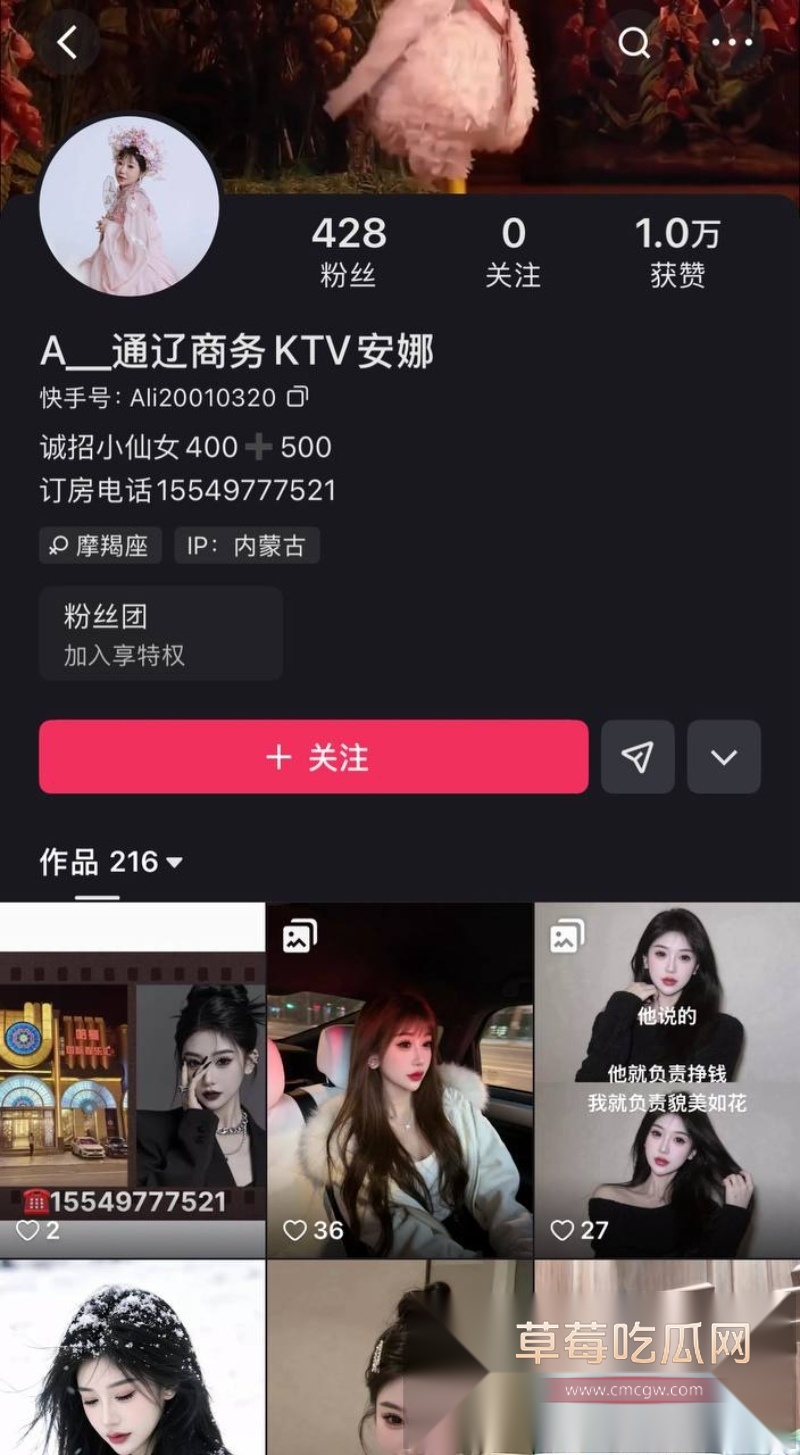Open the IP：内蒙古 location tag

(246, 546)
